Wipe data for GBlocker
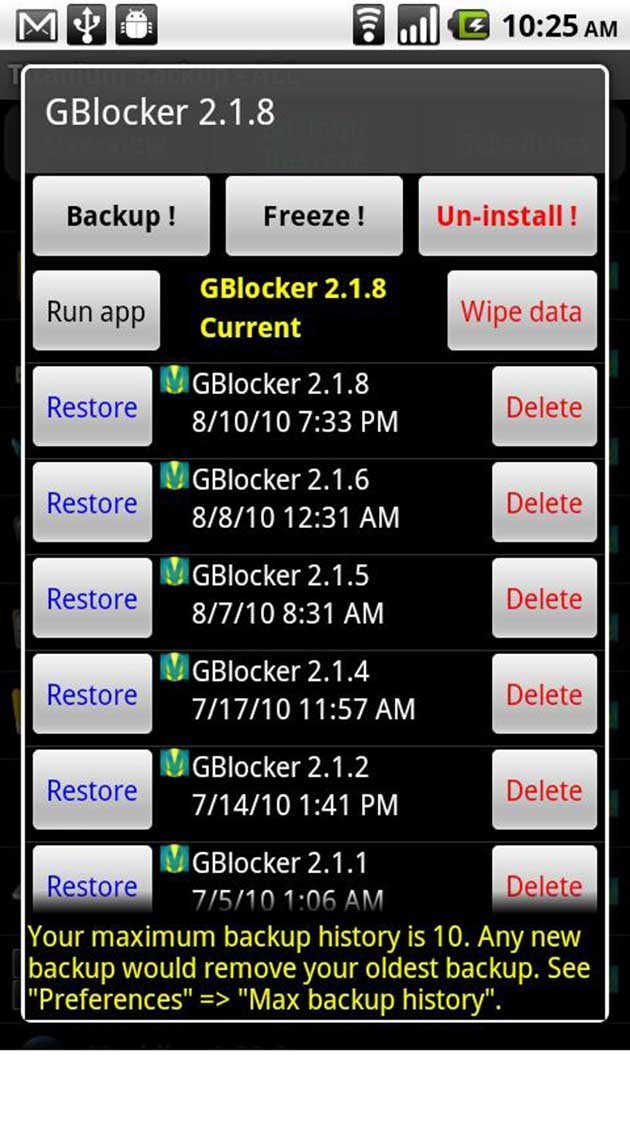The height and width of the screenshot is (1121, 630). 521,311
